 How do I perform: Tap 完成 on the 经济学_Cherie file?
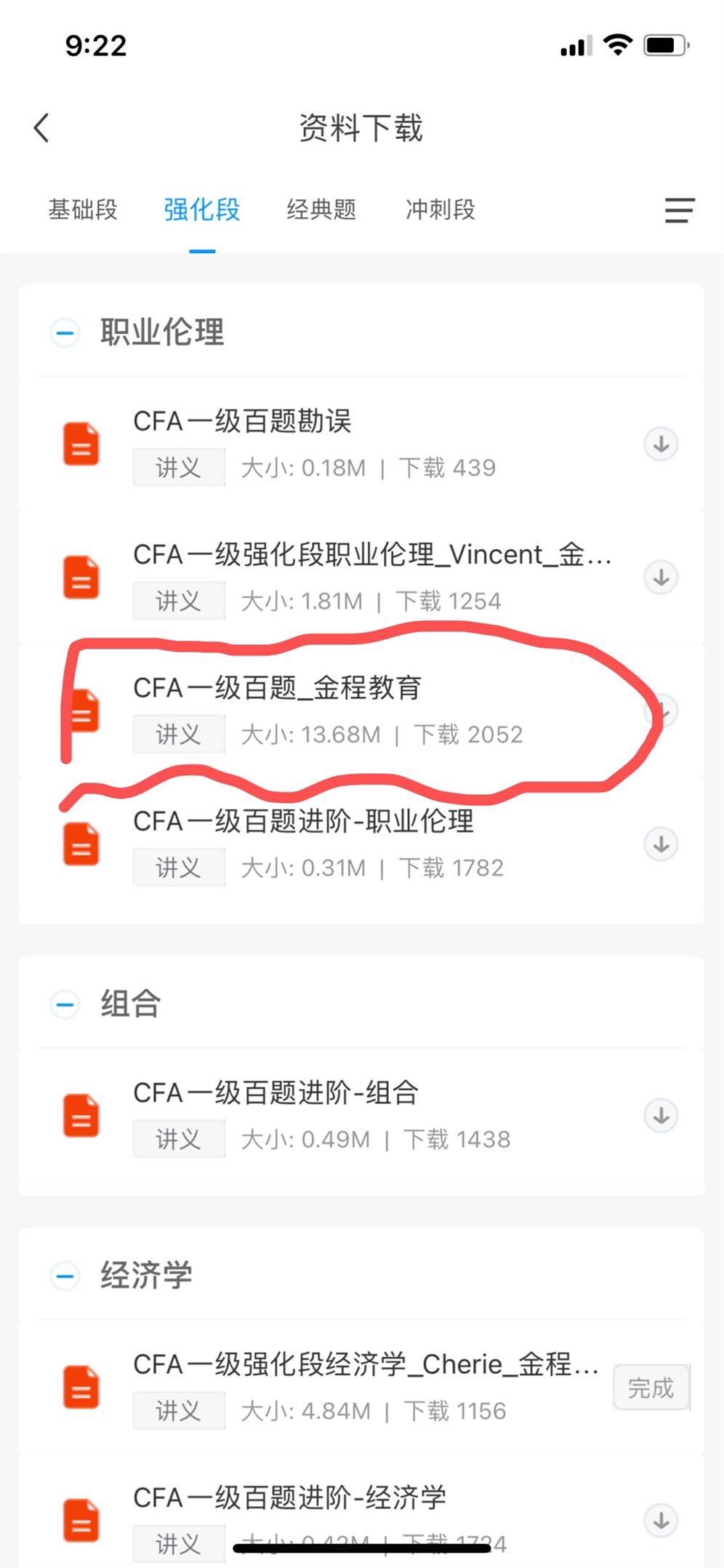pyautogui.click(x=651, y=1388)
